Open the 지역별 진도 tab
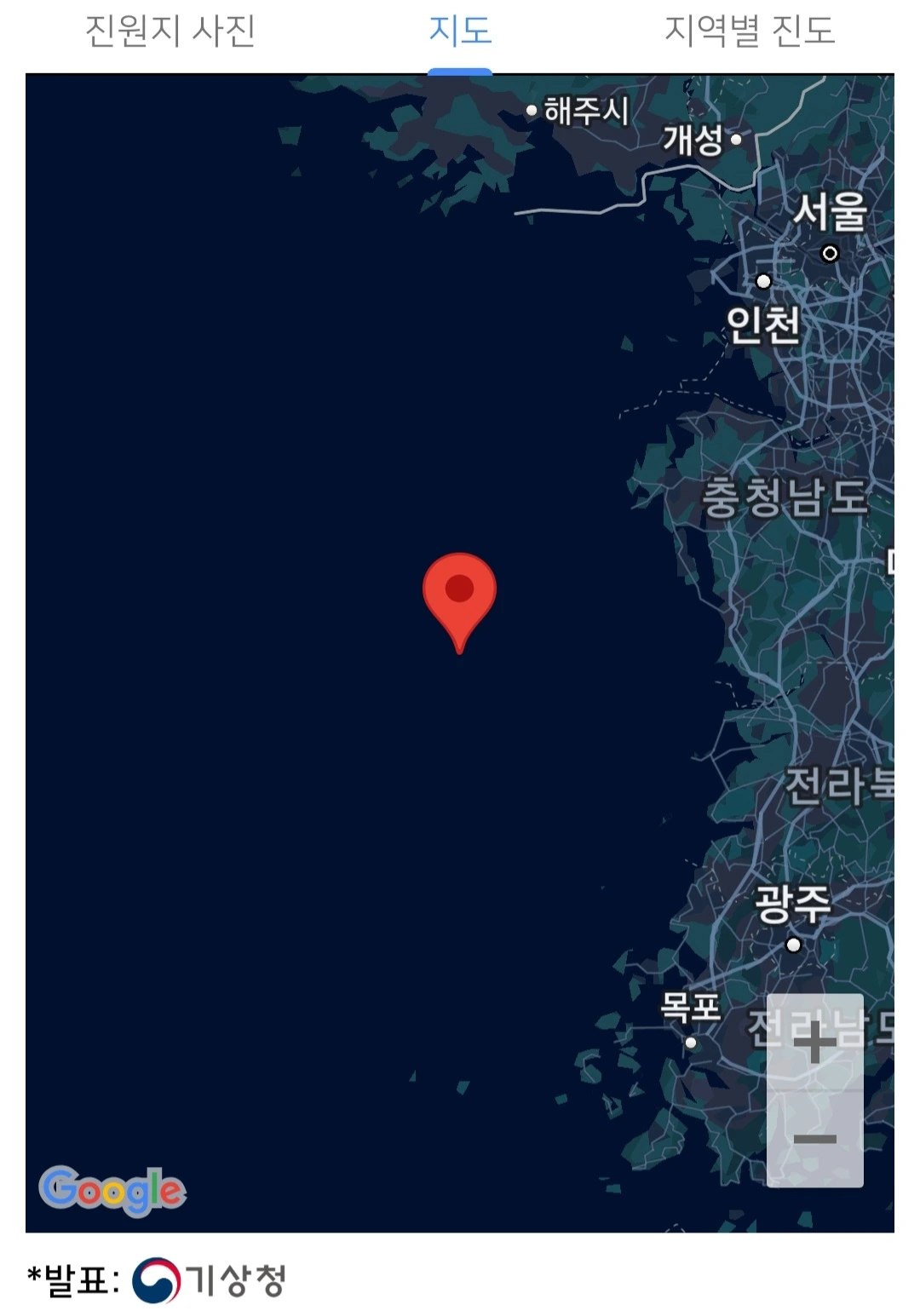920x1316 pixels. click(749, 32)
